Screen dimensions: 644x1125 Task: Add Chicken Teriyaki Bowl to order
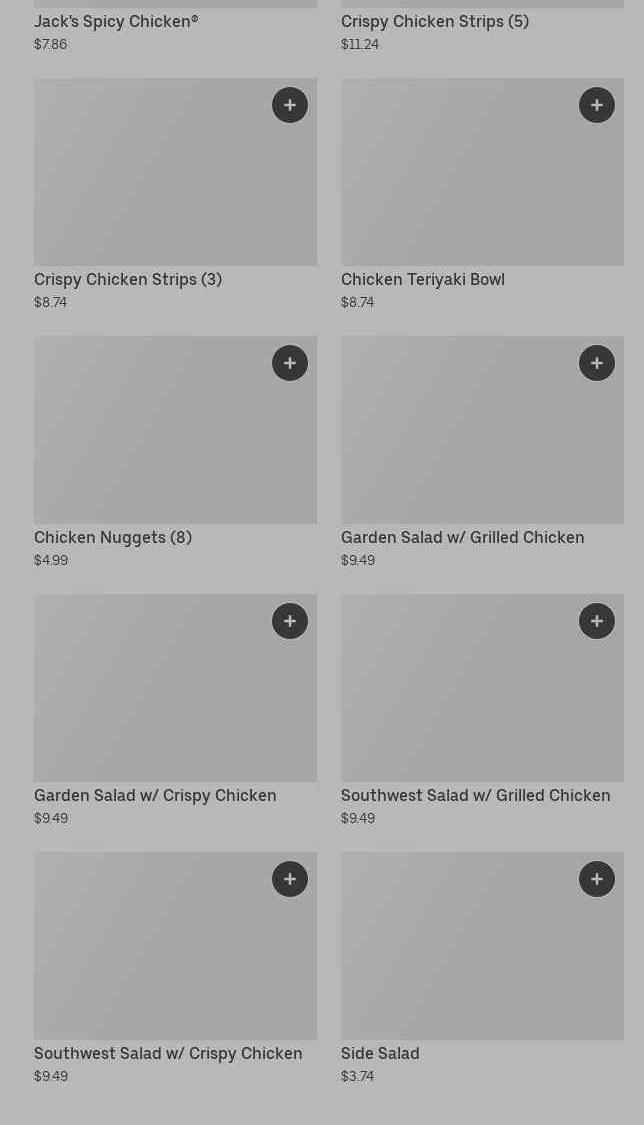click(597, 105)
